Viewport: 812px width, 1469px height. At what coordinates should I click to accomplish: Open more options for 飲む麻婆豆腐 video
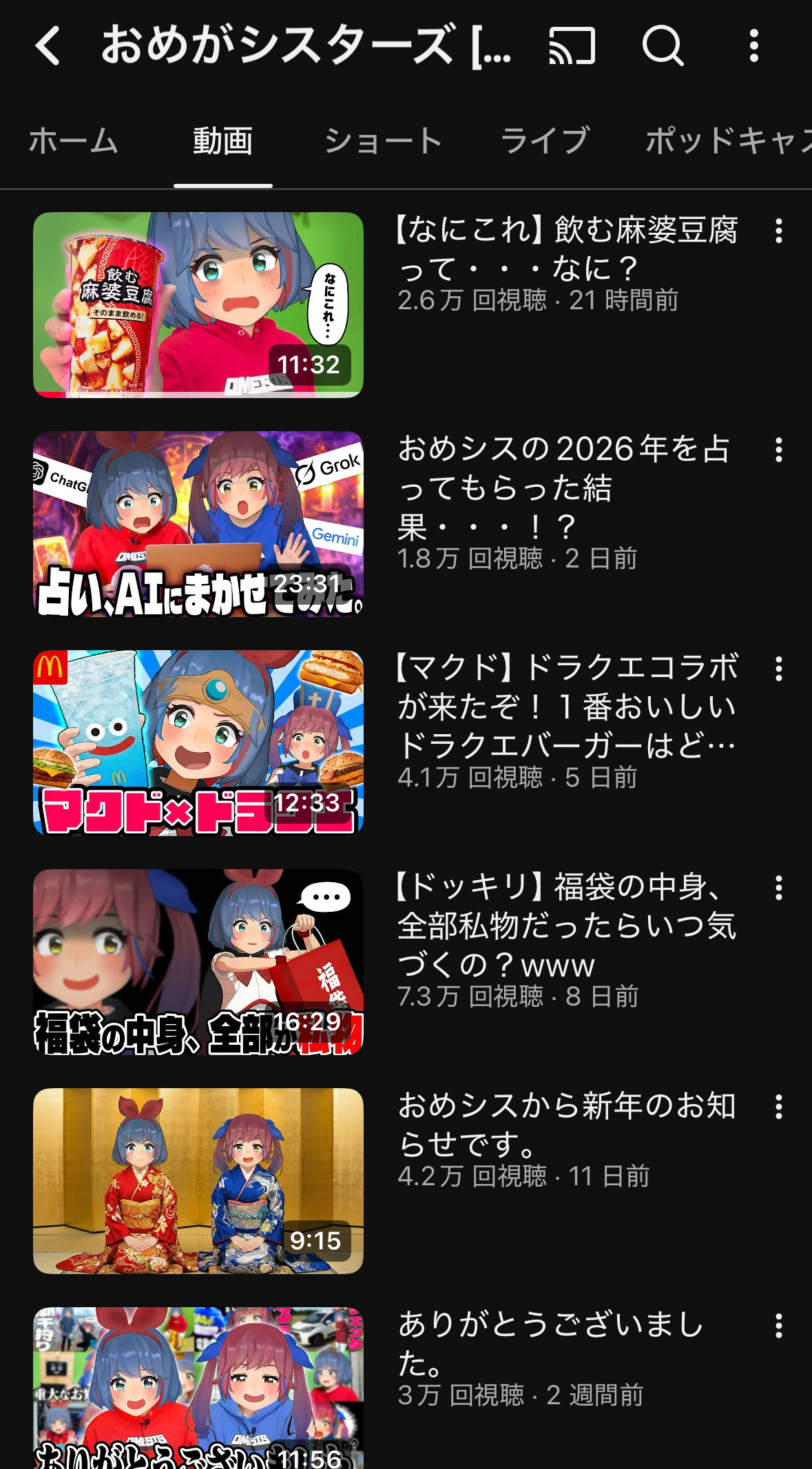pyautogui.click(x=779, y=231)
